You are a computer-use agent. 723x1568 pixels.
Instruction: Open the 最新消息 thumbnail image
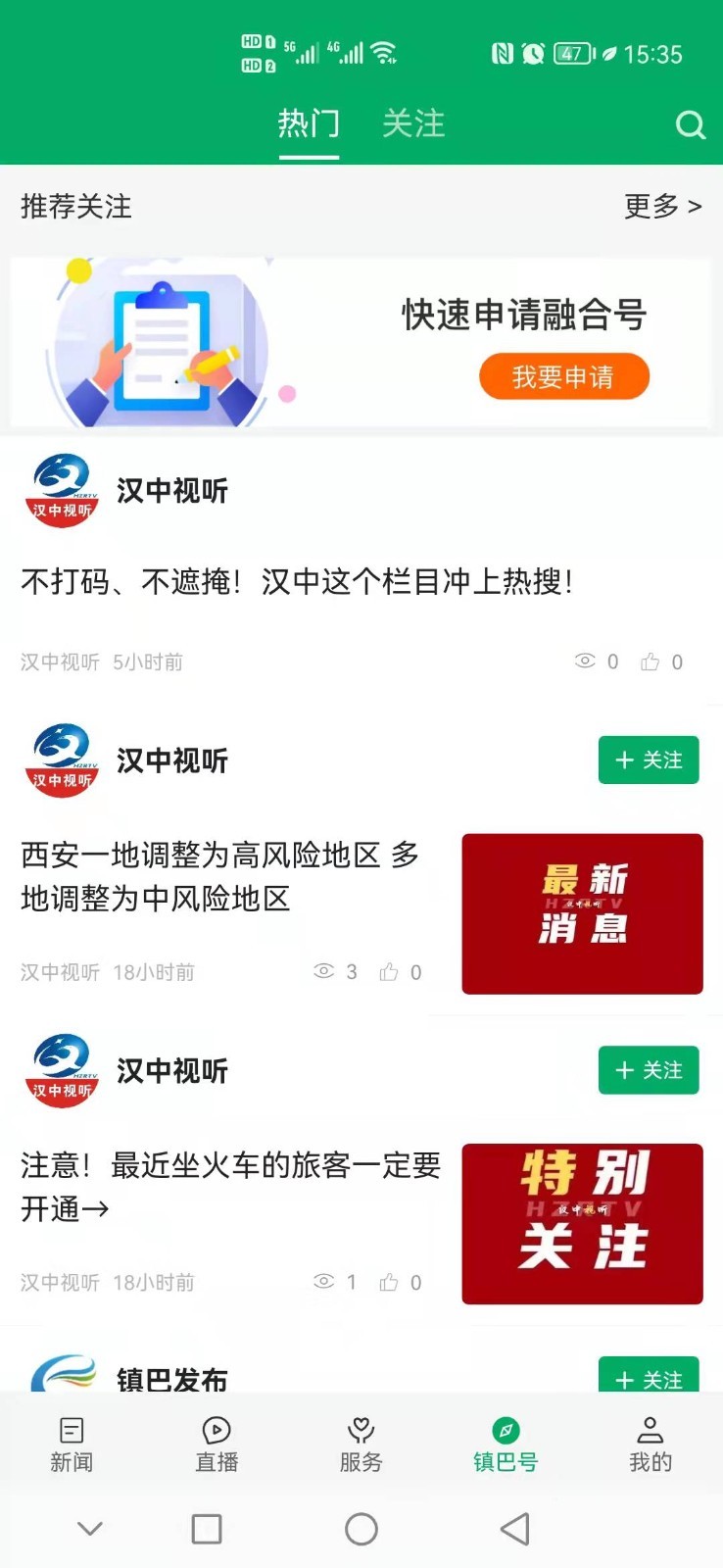pyautogui.click(x=582, y=913)
